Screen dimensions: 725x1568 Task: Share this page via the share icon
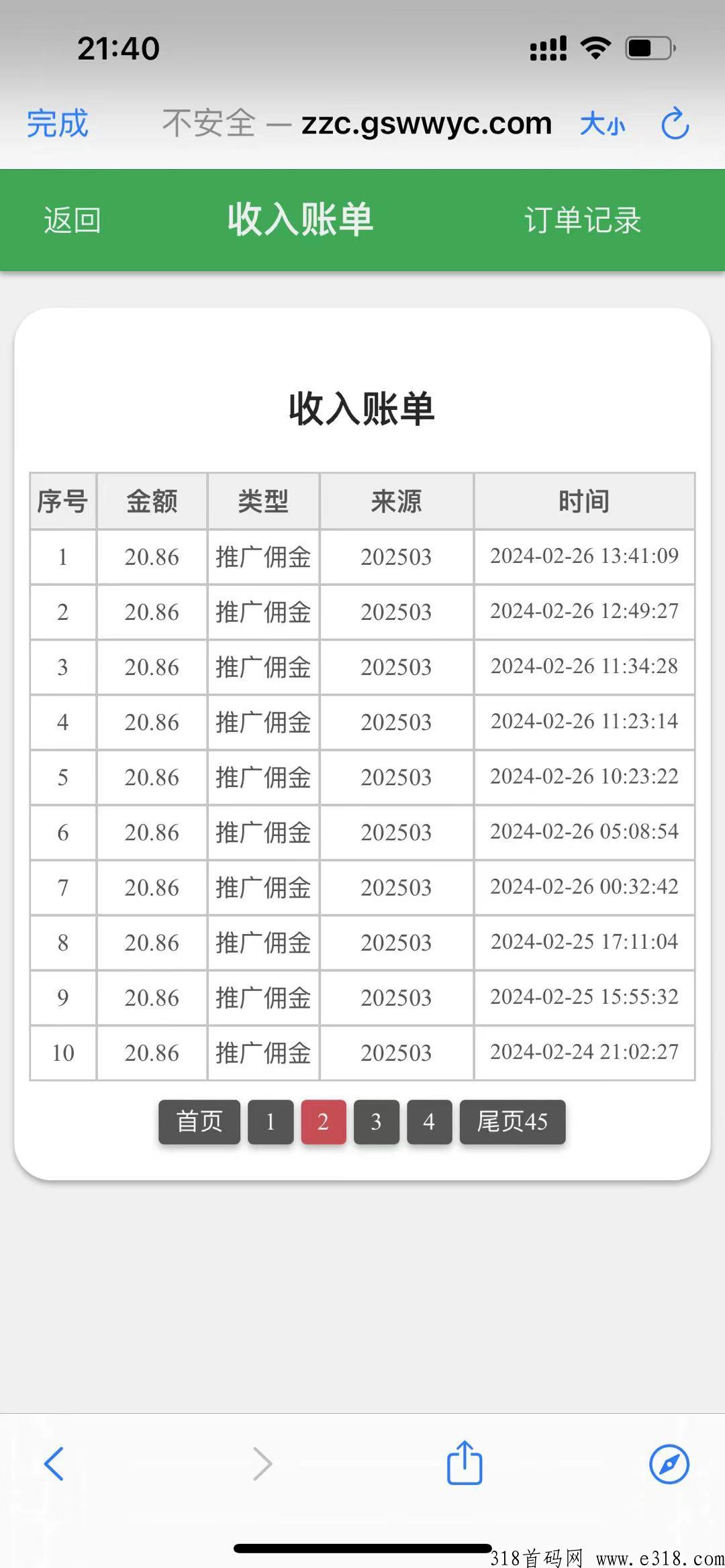click(465, 1461)
